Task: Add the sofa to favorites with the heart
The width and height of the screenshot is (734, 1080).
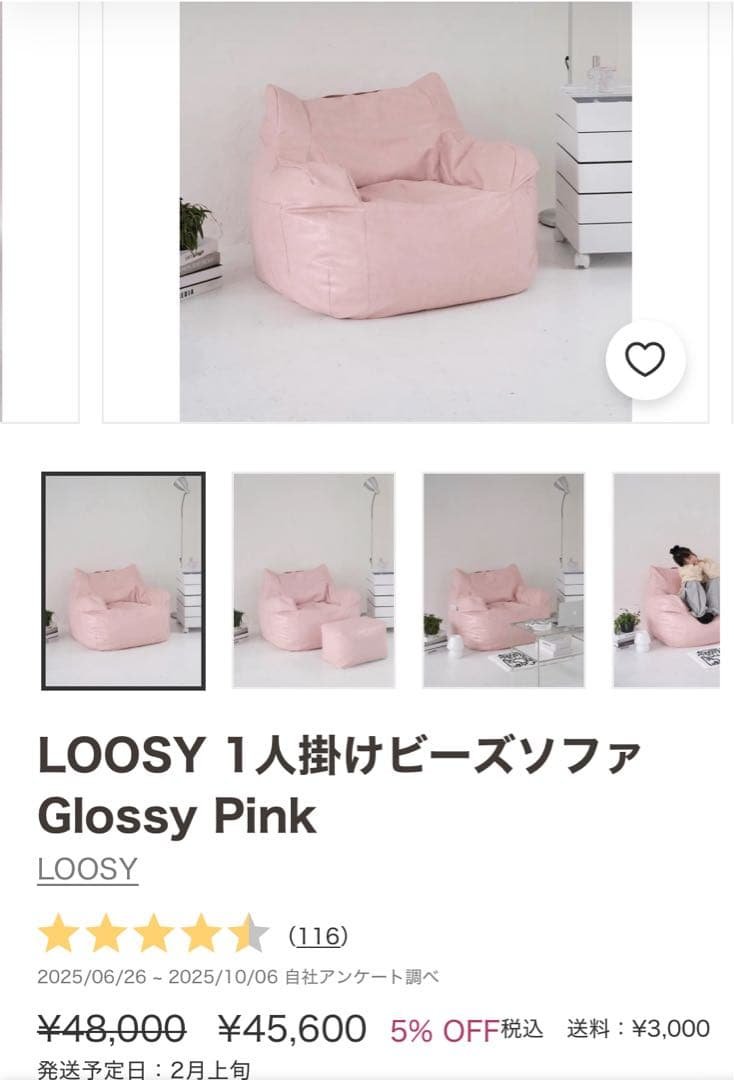Action: pyautogui.click(x=645, y=360)
